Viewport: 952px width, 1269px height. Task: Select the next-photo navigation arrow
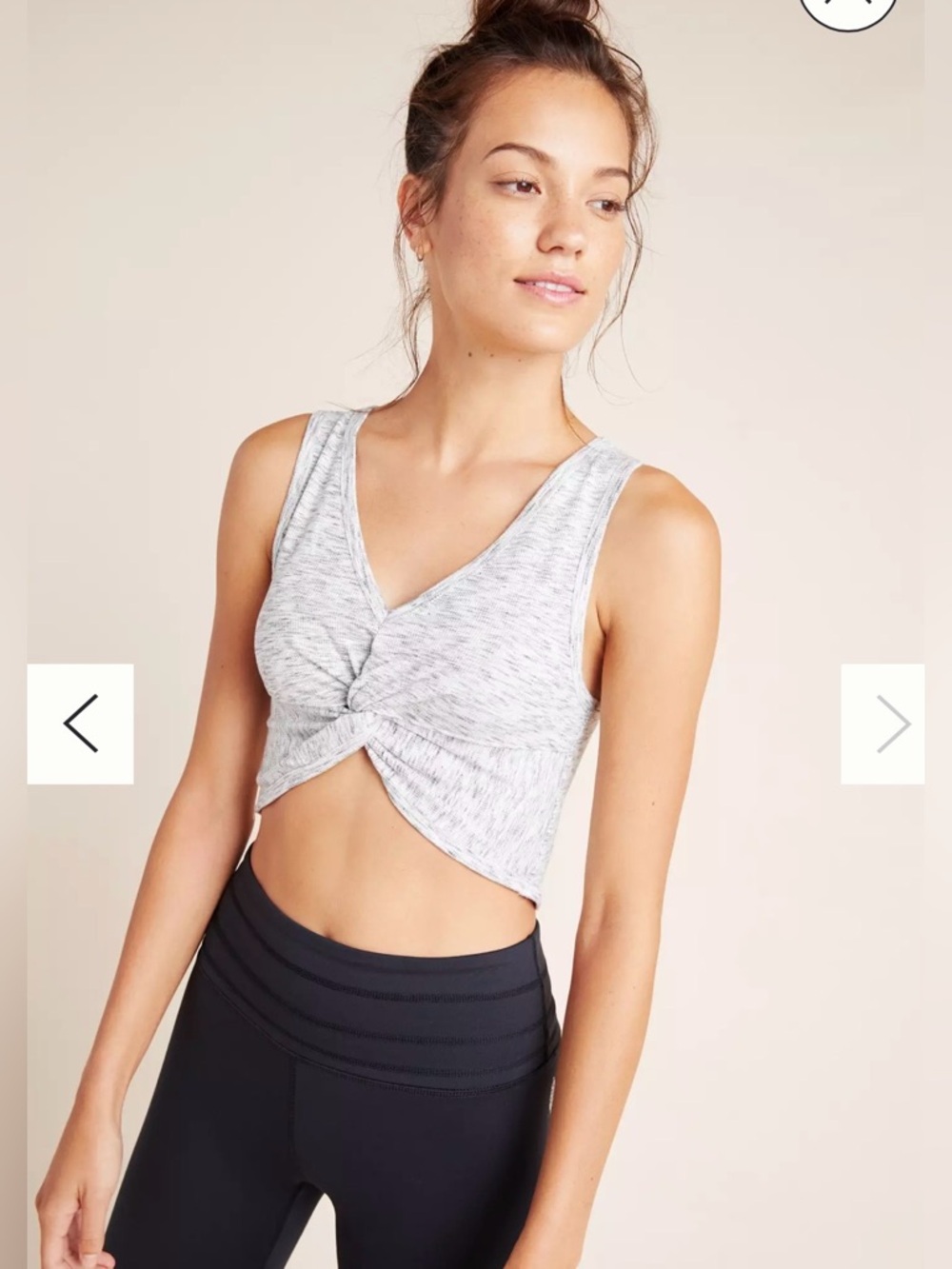[893, 724]
